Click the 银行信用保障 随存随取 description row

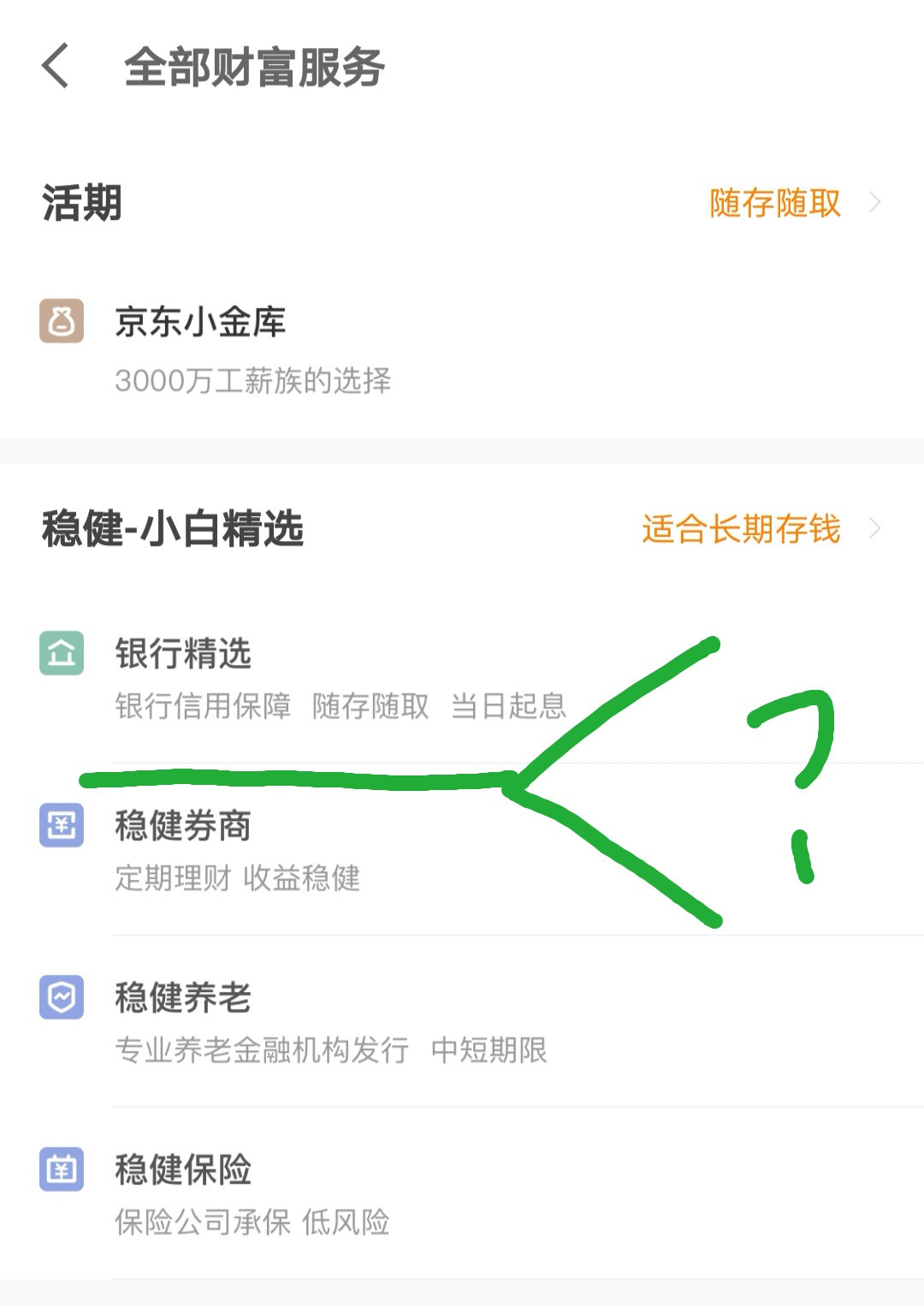[342, 707]
